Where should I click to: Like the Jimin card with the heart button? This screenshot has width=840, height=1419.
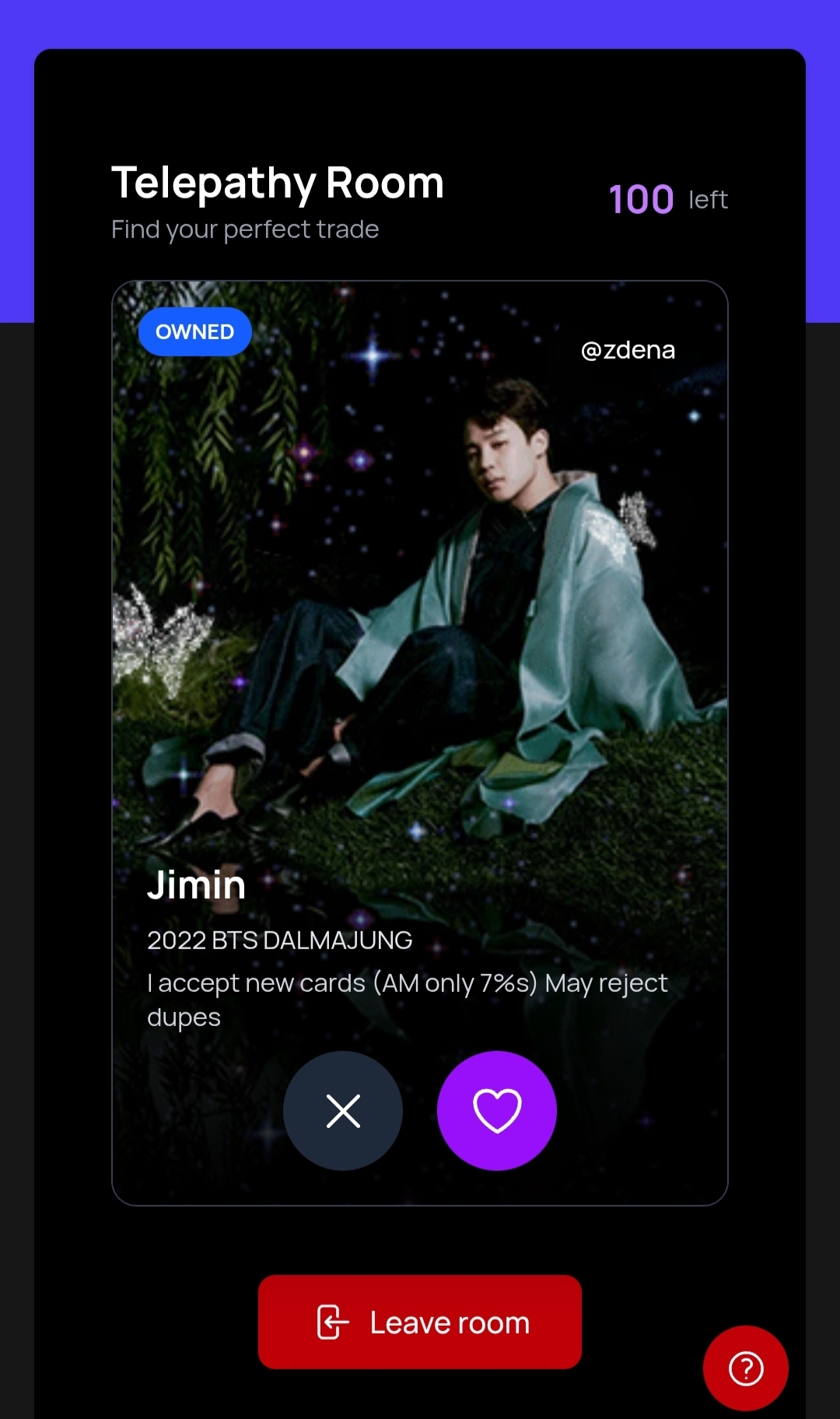(x=497, y=1110)
